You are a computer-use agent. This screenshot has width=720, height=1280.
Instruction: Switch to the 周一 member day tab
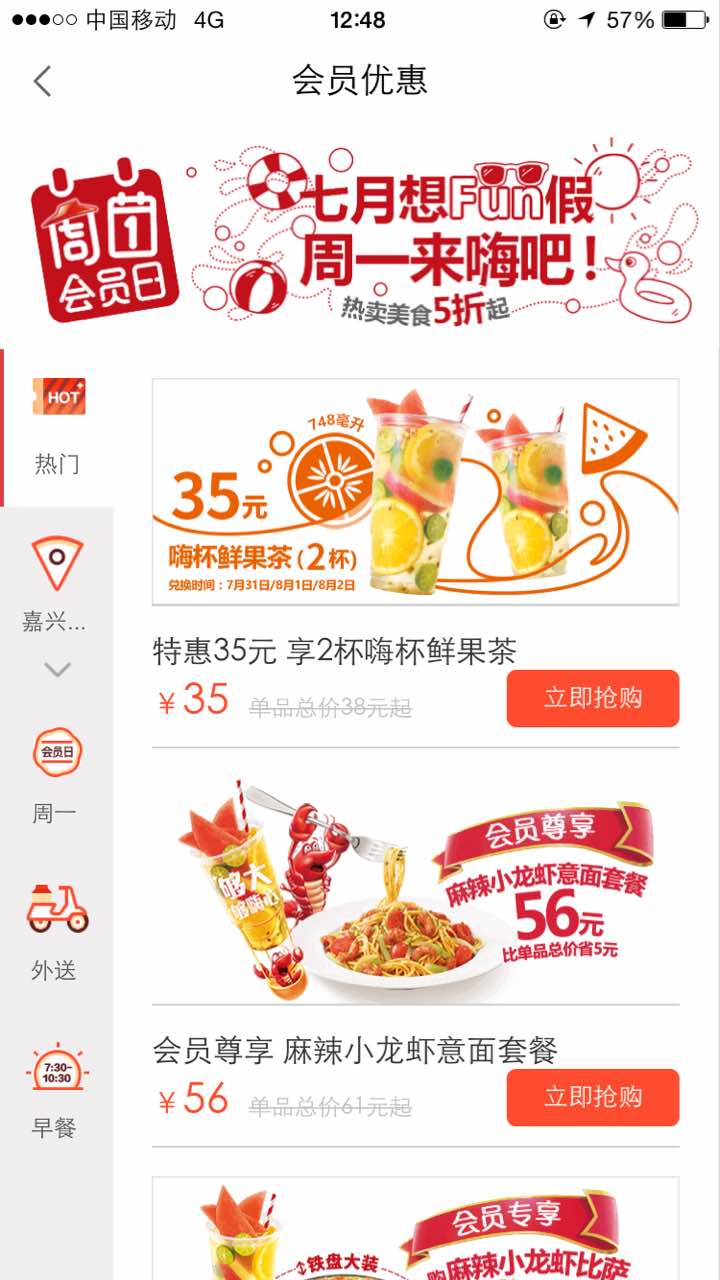pyautogui.click(x=57, y=775)
